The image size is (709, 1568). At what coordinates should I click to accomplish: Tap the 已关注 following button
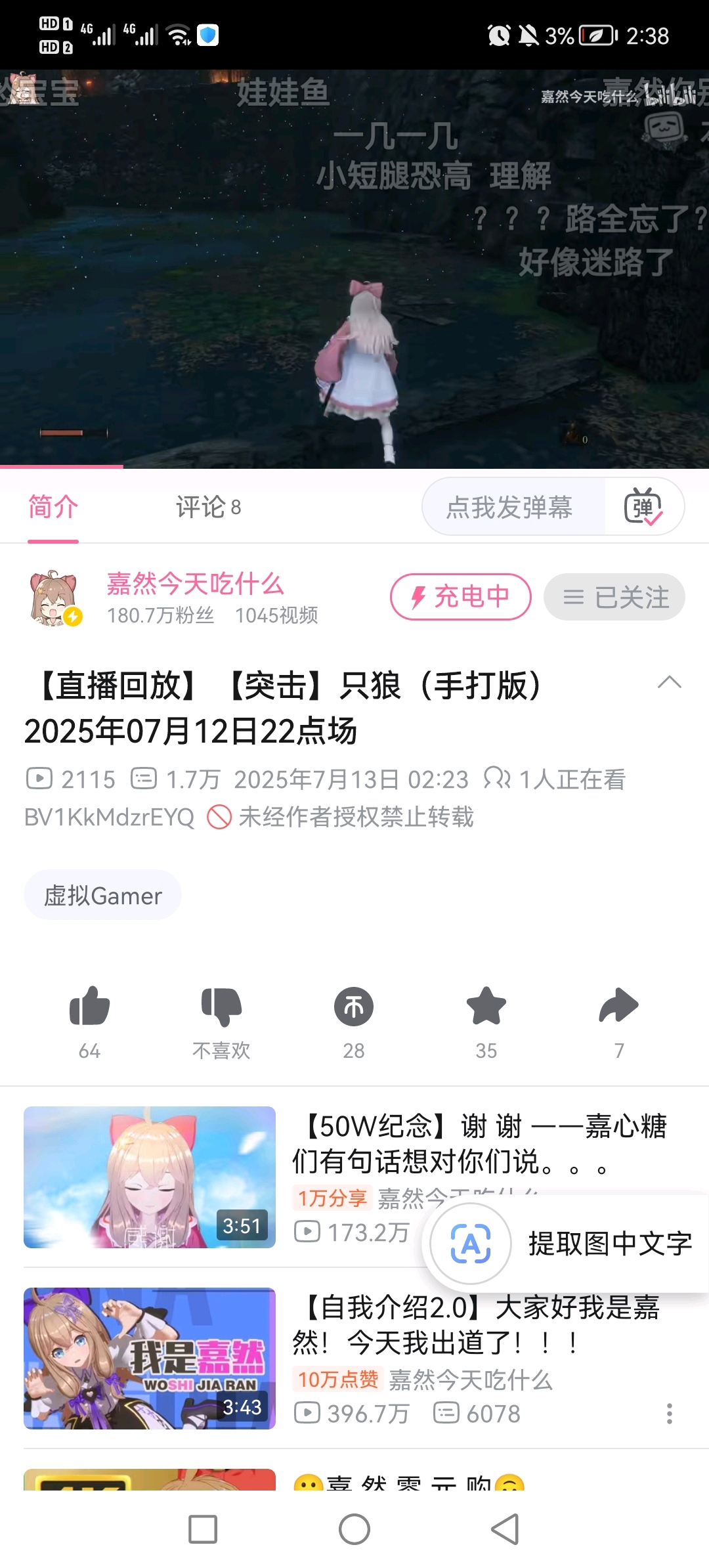pos(614,597)
